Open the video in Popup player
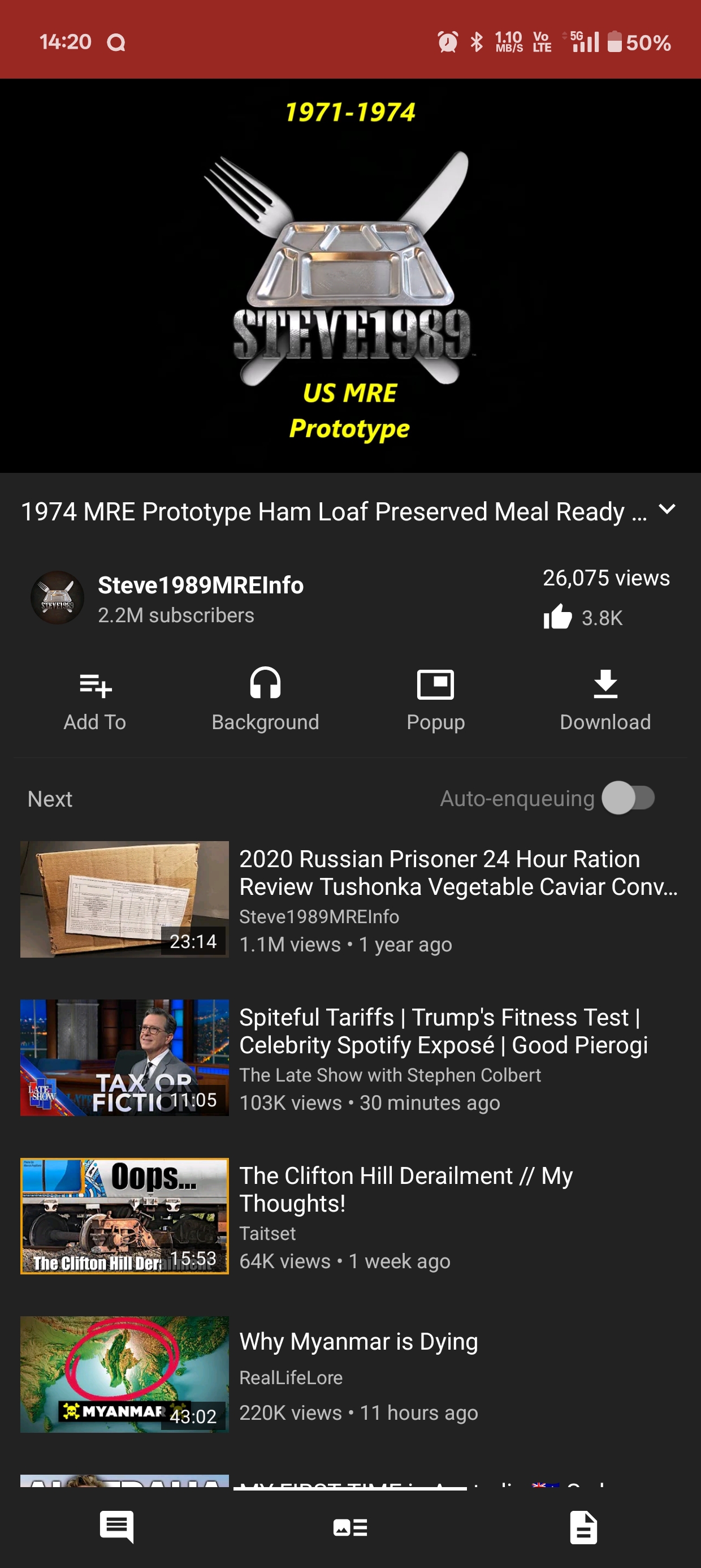 click(436, 701)
